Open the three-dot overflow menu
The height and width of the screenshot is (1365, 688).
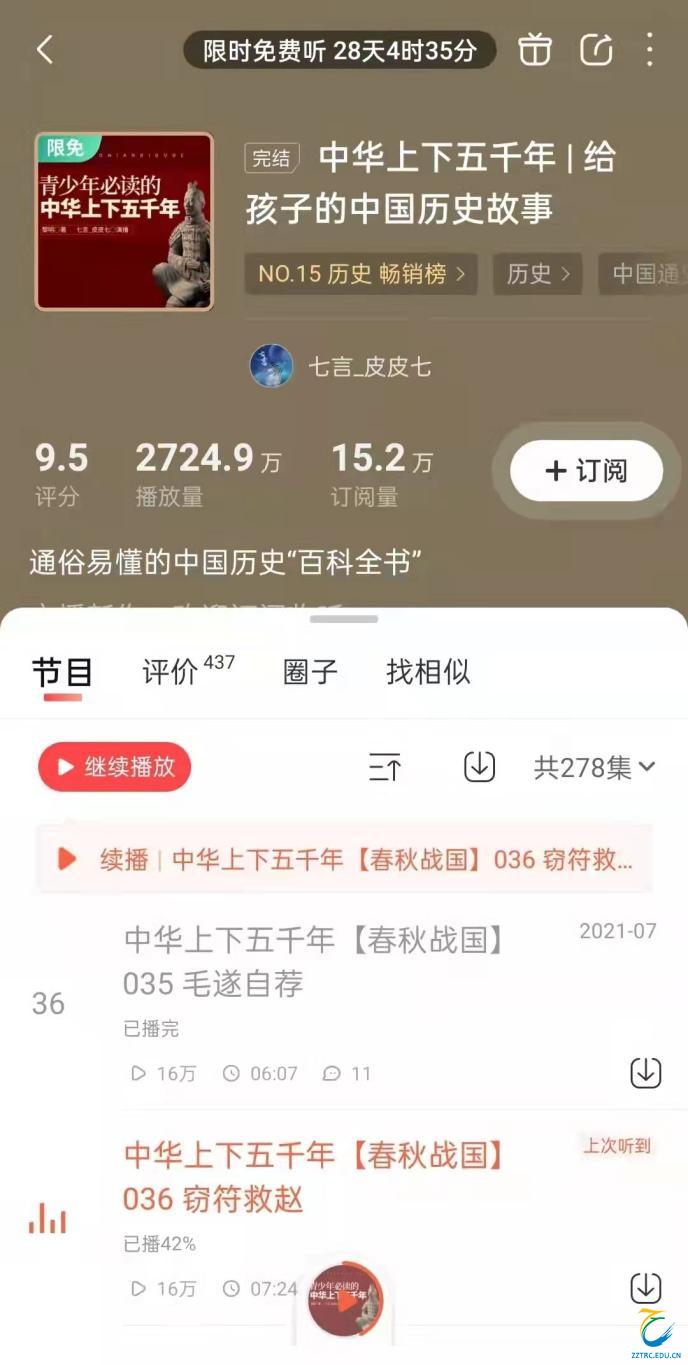650,49
